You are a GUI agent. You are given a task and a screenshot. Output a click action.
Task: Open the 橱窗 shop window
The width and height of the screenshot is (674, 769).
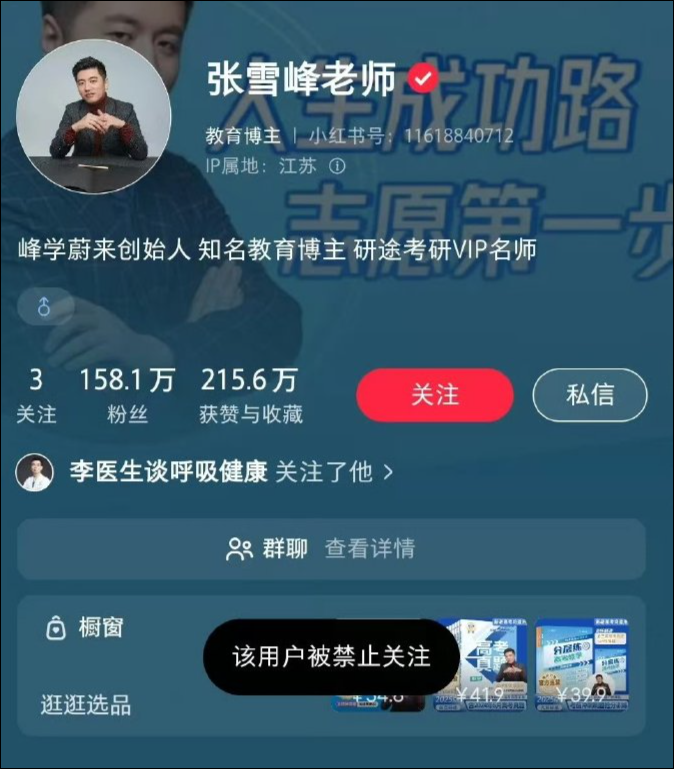click(86, 628)
